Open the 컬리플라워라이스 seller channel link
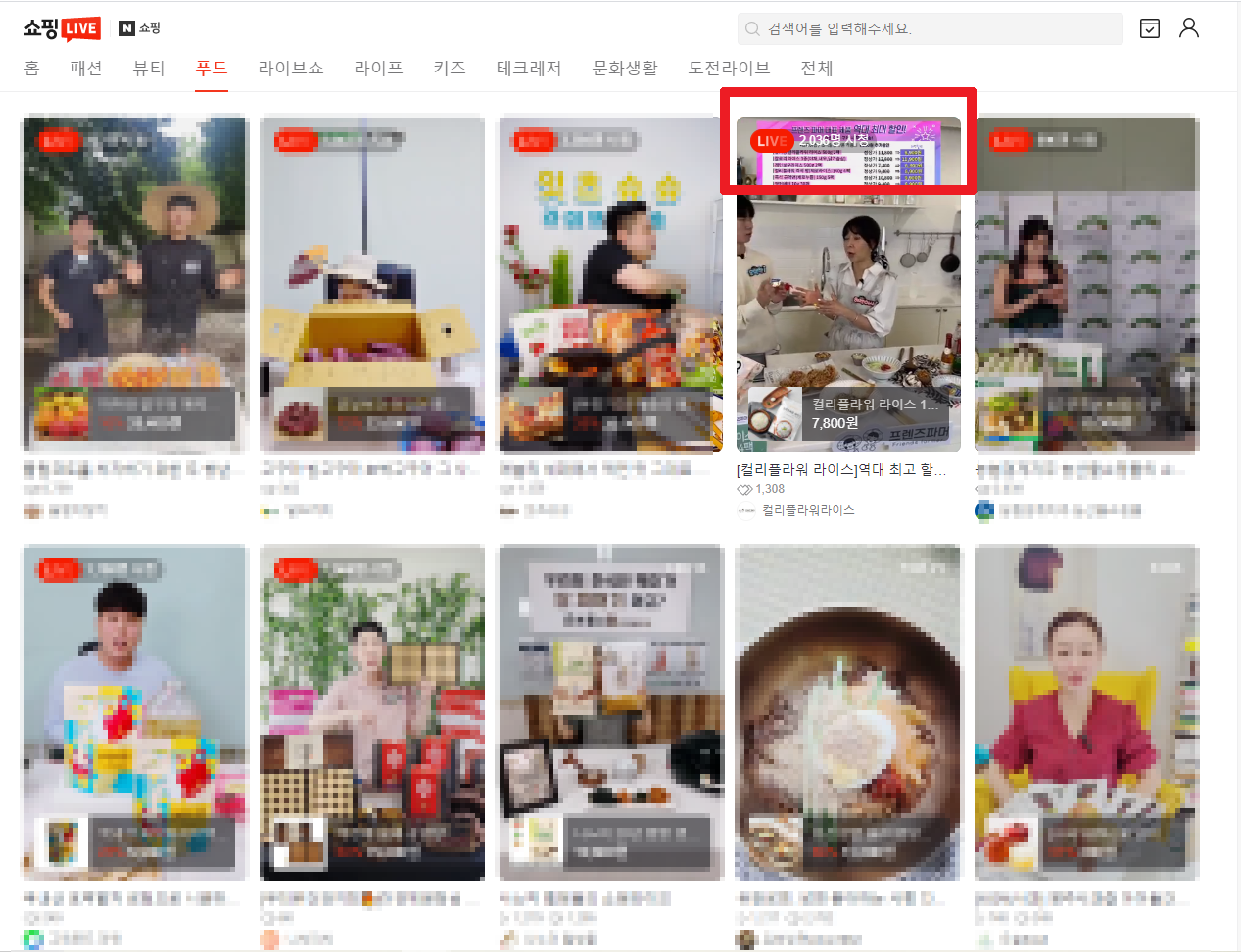This screenshot has height=952, width=1241. [807, 510]
